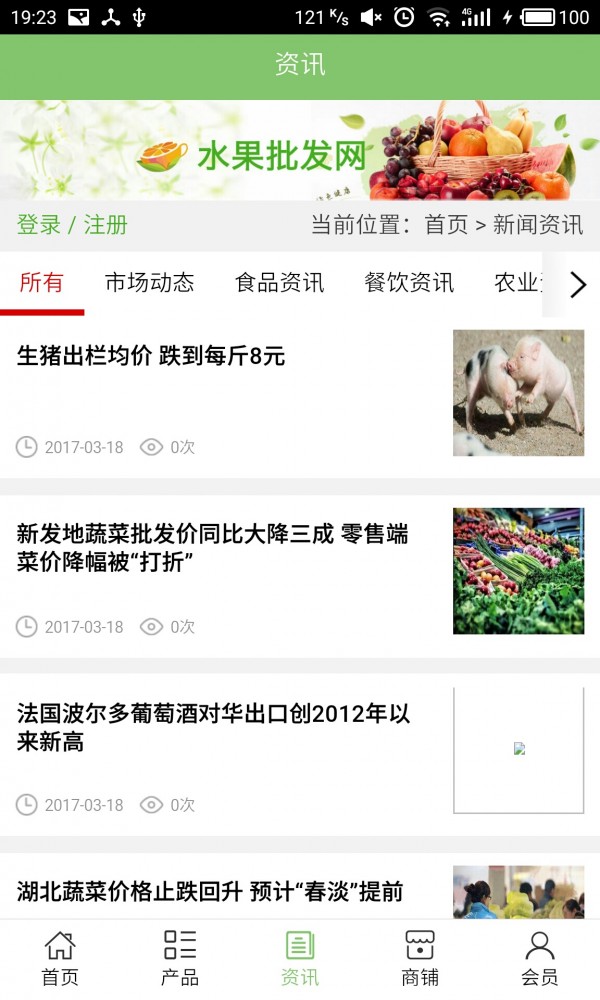Tap the 注册 register link
Viewport: 600px width, 1000px height.
[x=106, y=225]
